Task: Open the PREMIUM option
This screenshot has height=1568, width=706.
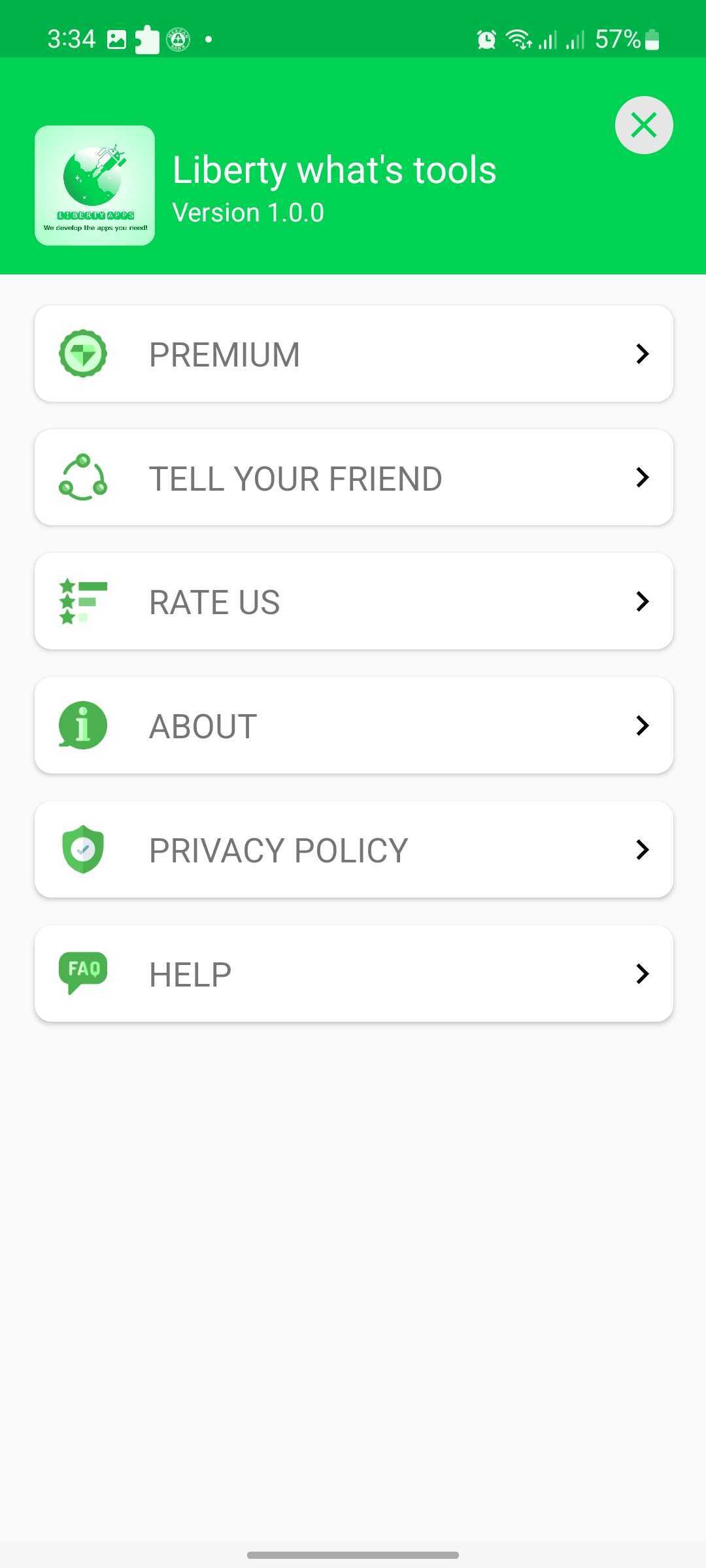Action: (354, 353)
